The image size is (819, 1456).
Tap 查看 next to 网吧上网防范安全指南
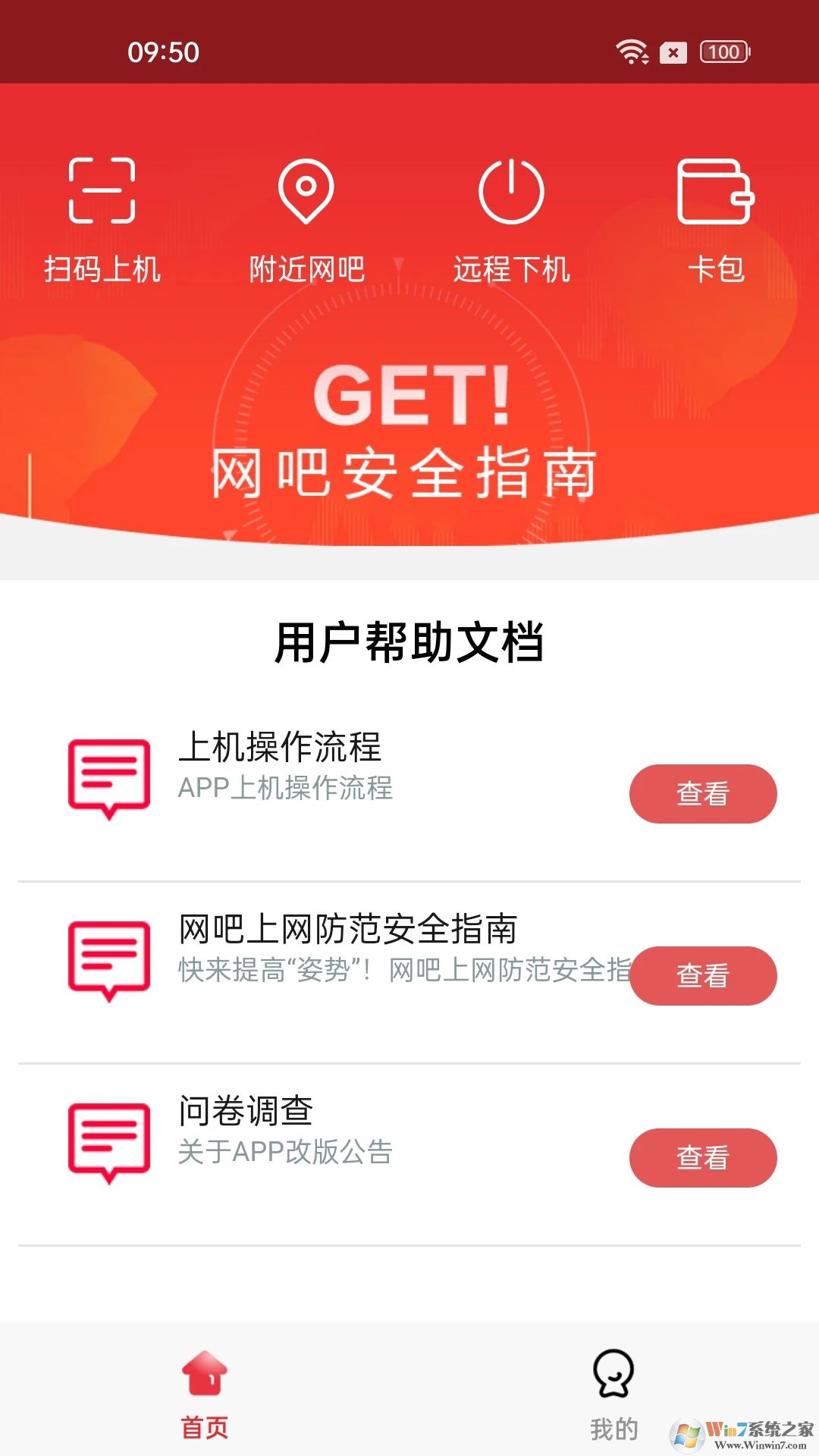tap(702, 976)
